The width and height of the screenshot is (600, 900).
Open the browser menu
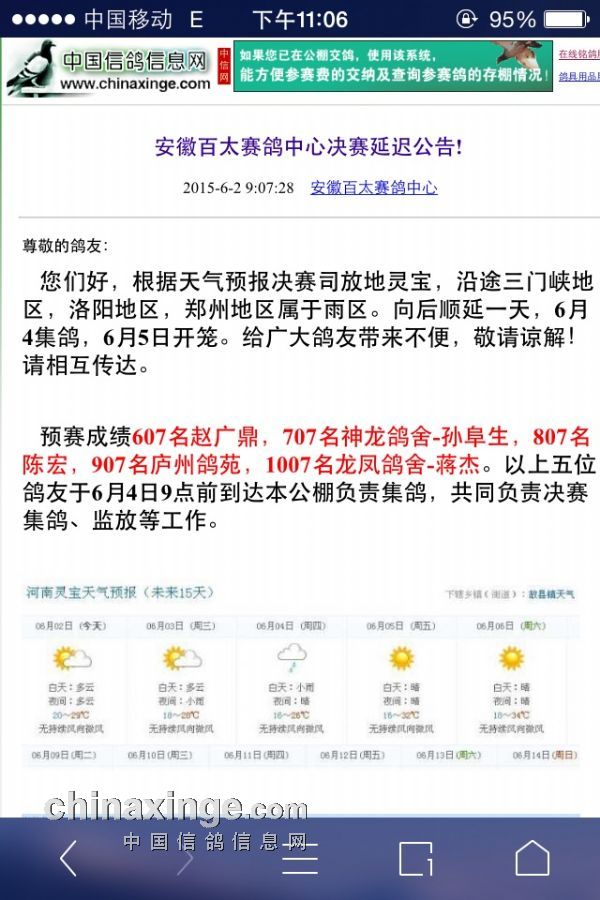click(x=299, y=858)
